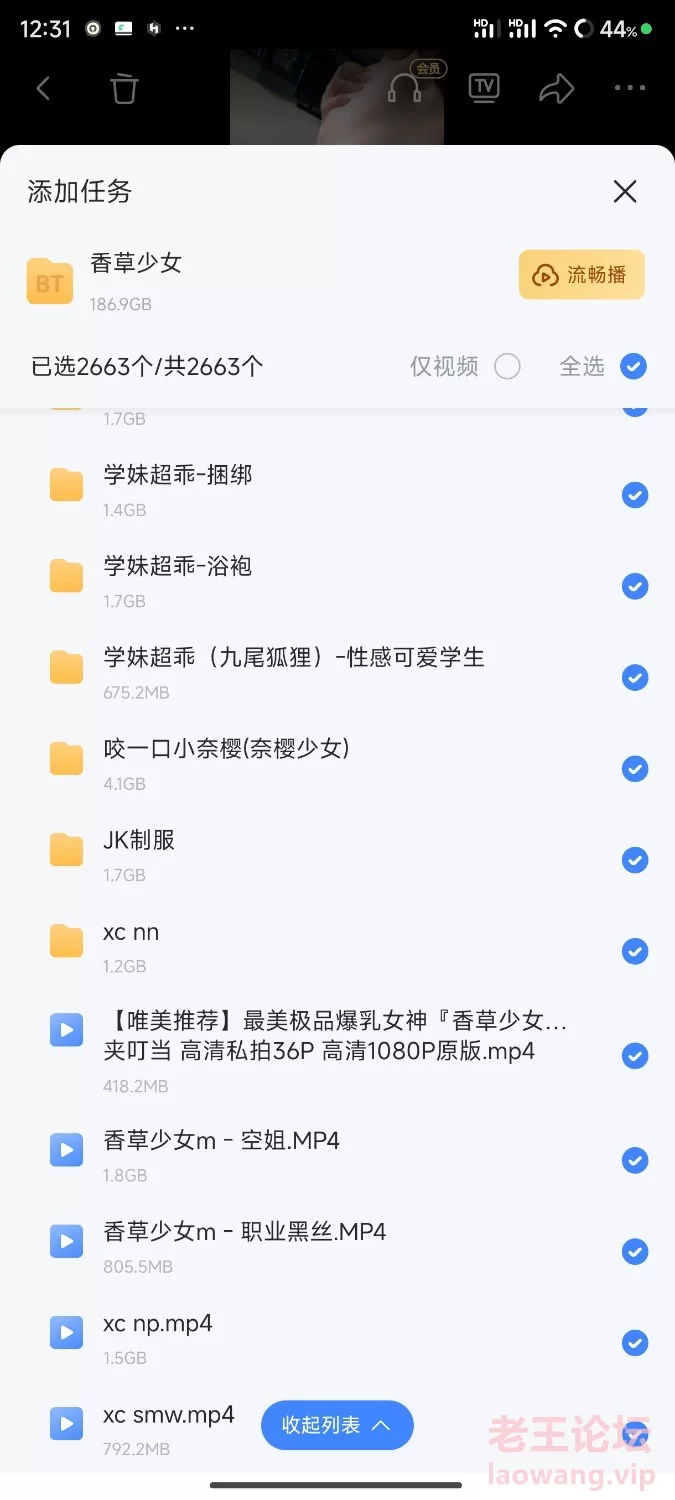Open the headphones audio mode icon

405,88
